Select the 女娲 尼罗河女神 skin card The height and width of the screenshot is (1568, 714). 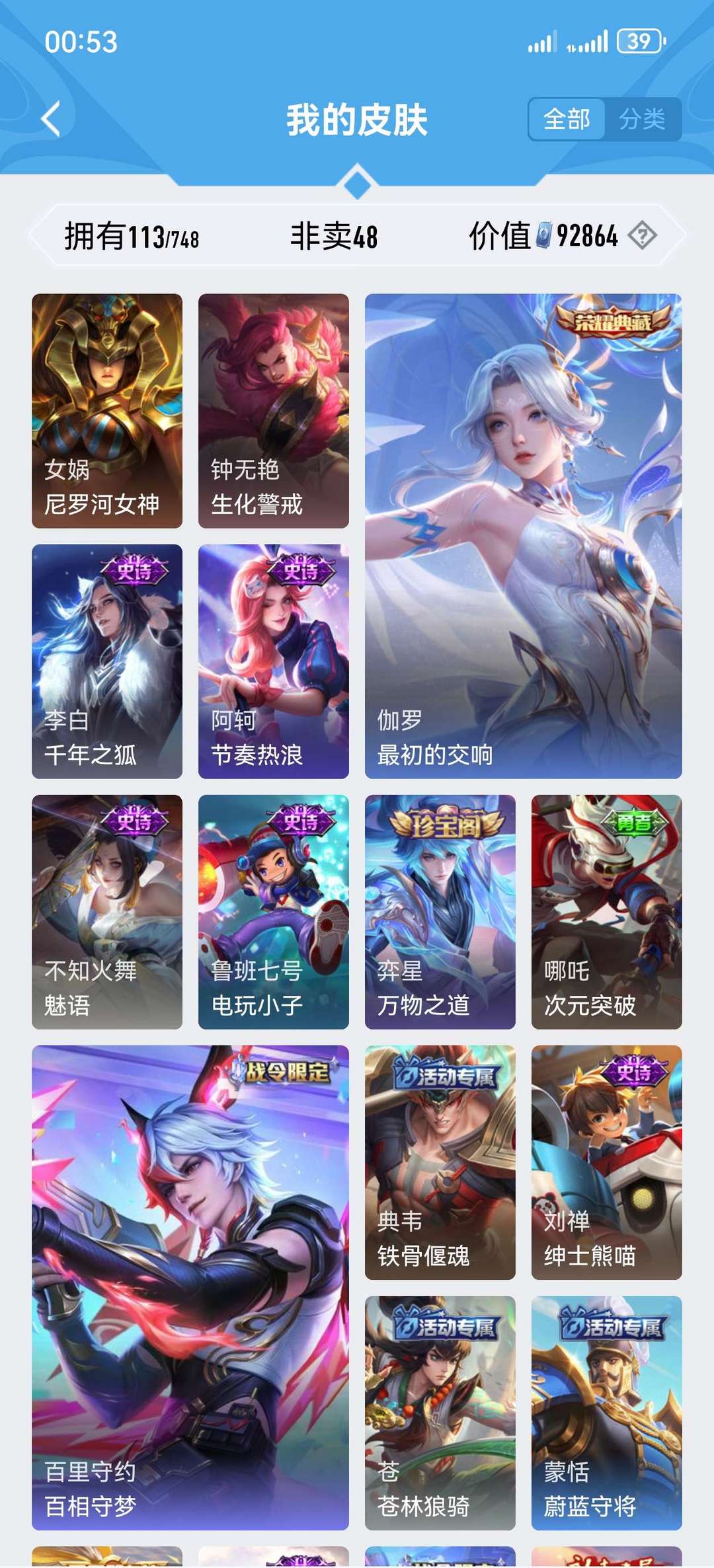[104, 410]
